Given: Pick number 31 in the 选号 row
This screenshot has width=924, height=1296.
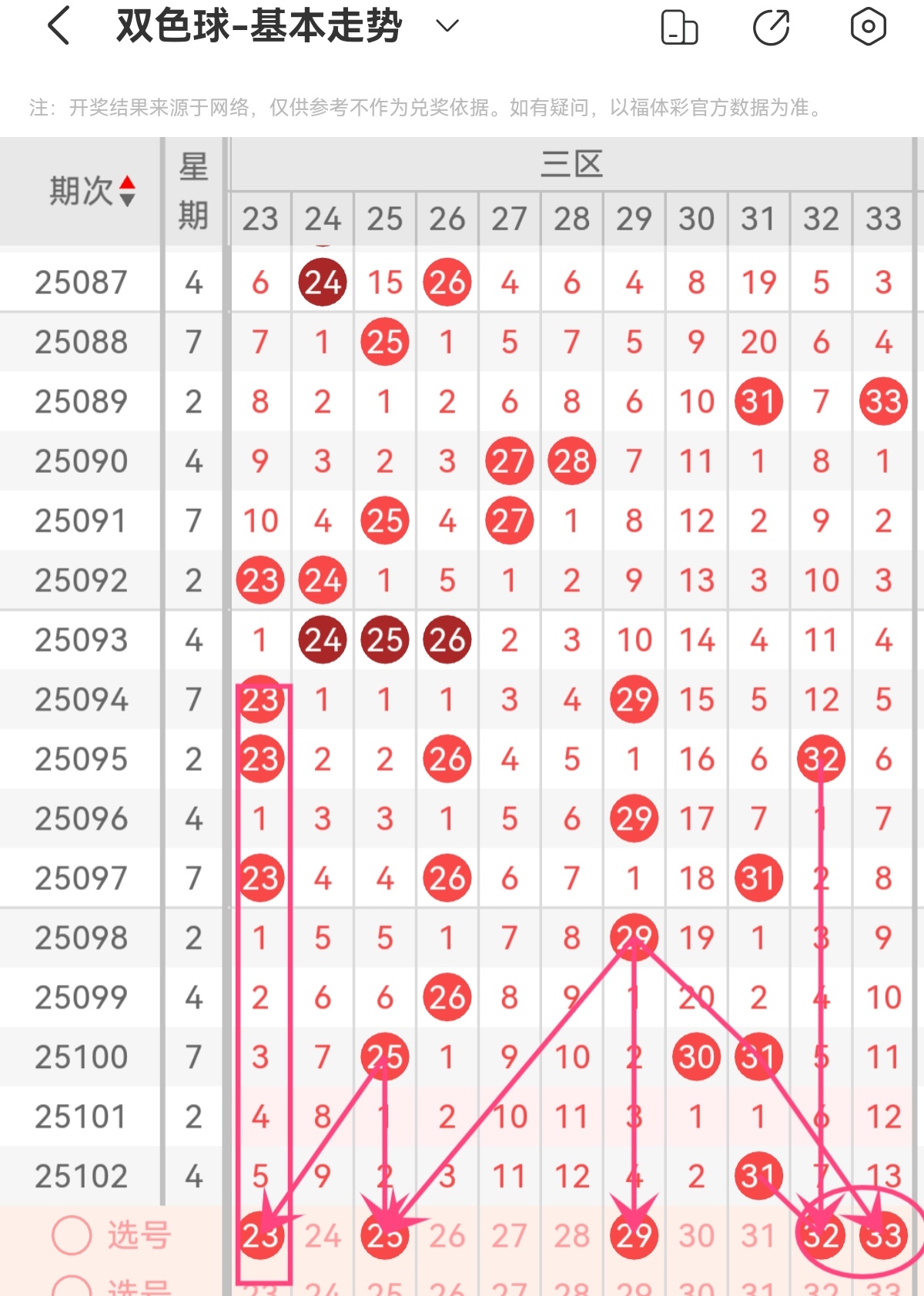Looking at the screenshot, I should pyautogui.click(x=758, y=1236).
